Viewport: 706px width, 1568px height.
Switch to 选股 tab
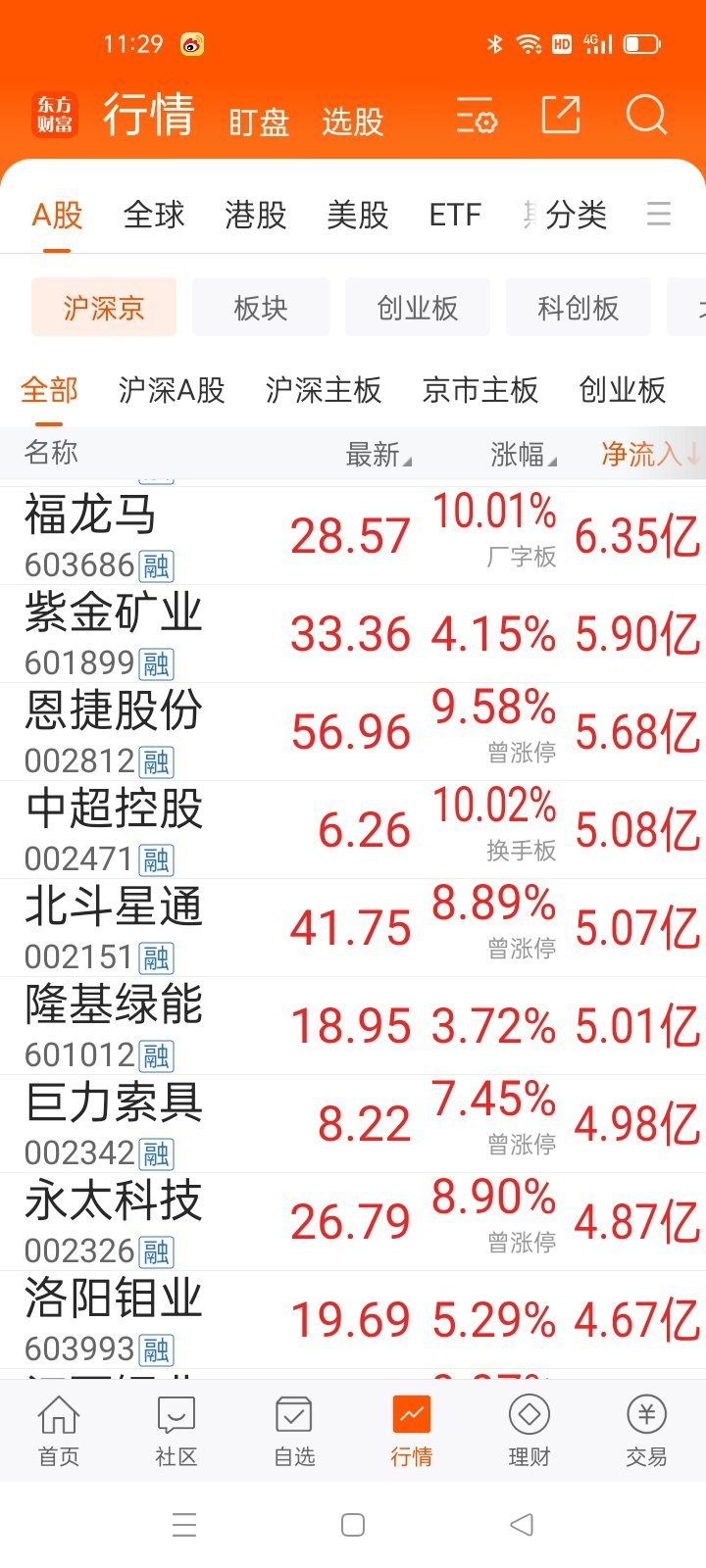pos(352,122)
